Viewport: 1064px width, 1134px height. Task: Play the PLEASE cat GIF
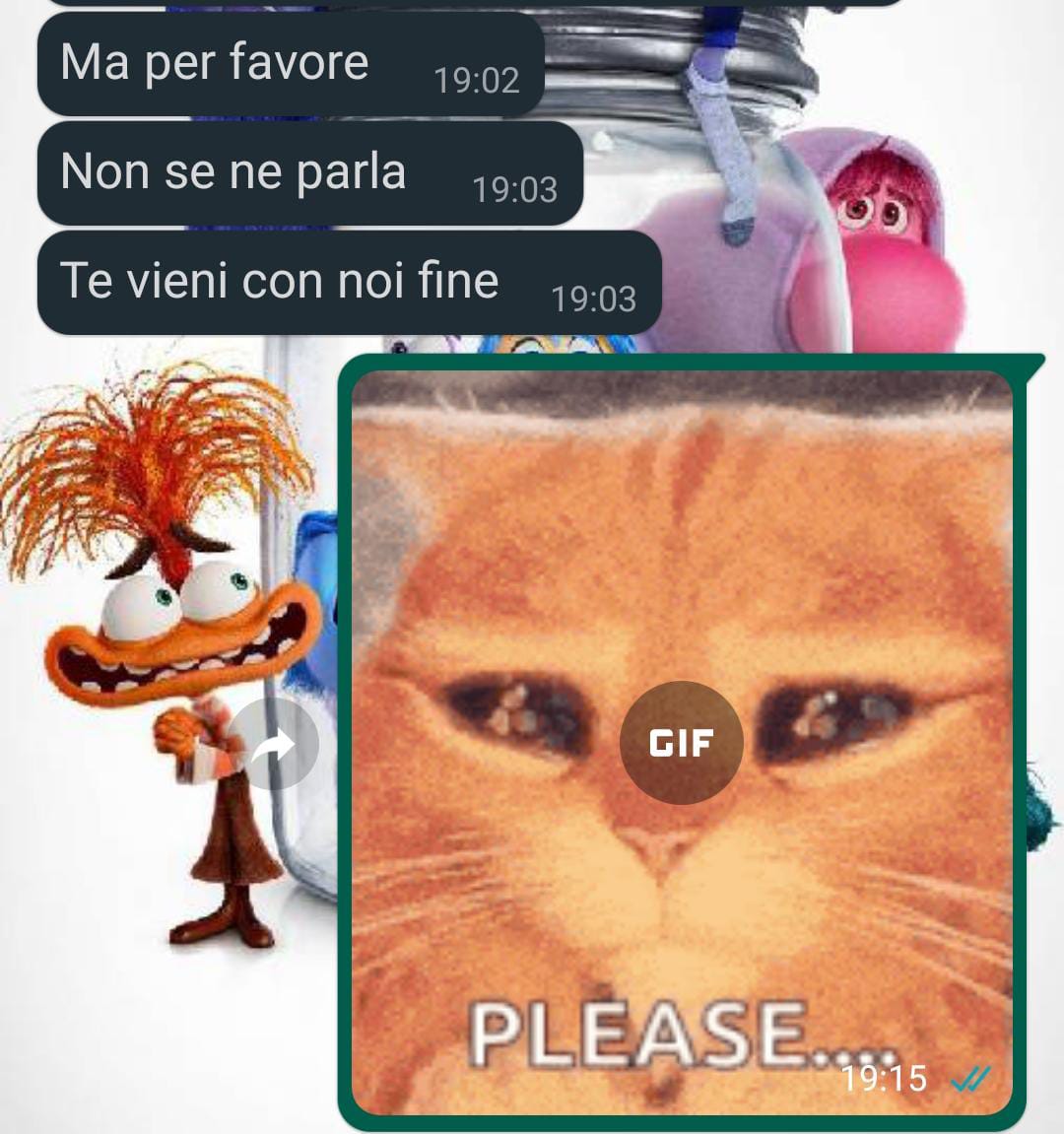pyautogui.click(x=681, y=742)
